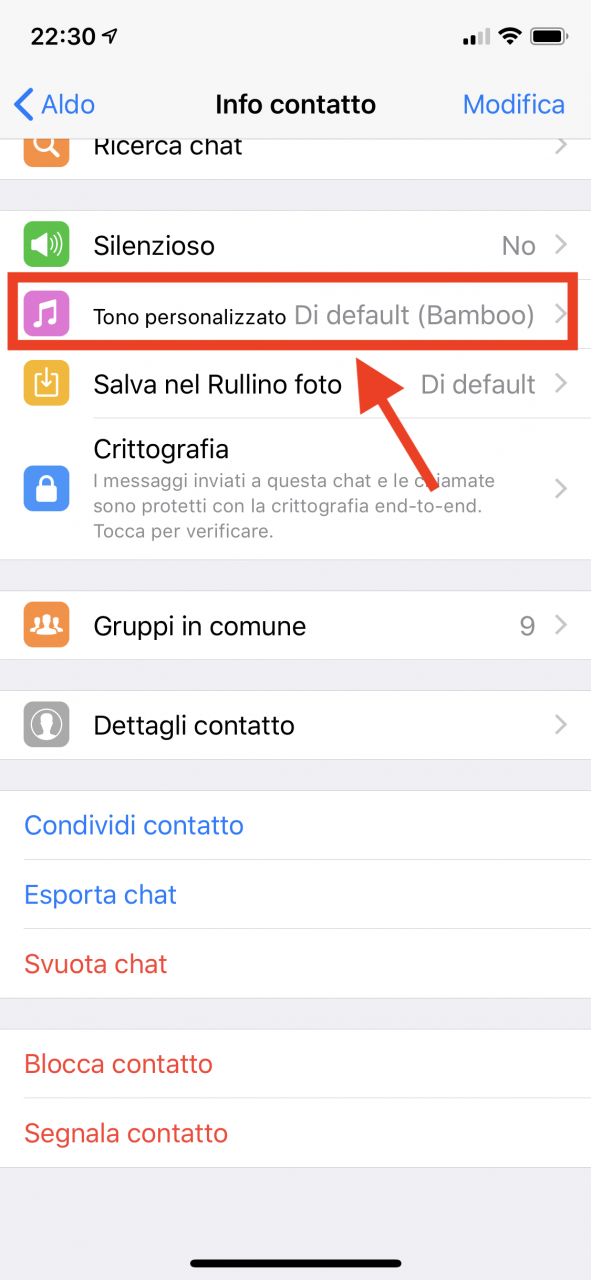Select Esporta chat
The width and height of the screenshot is (591, 1280).
295,894
